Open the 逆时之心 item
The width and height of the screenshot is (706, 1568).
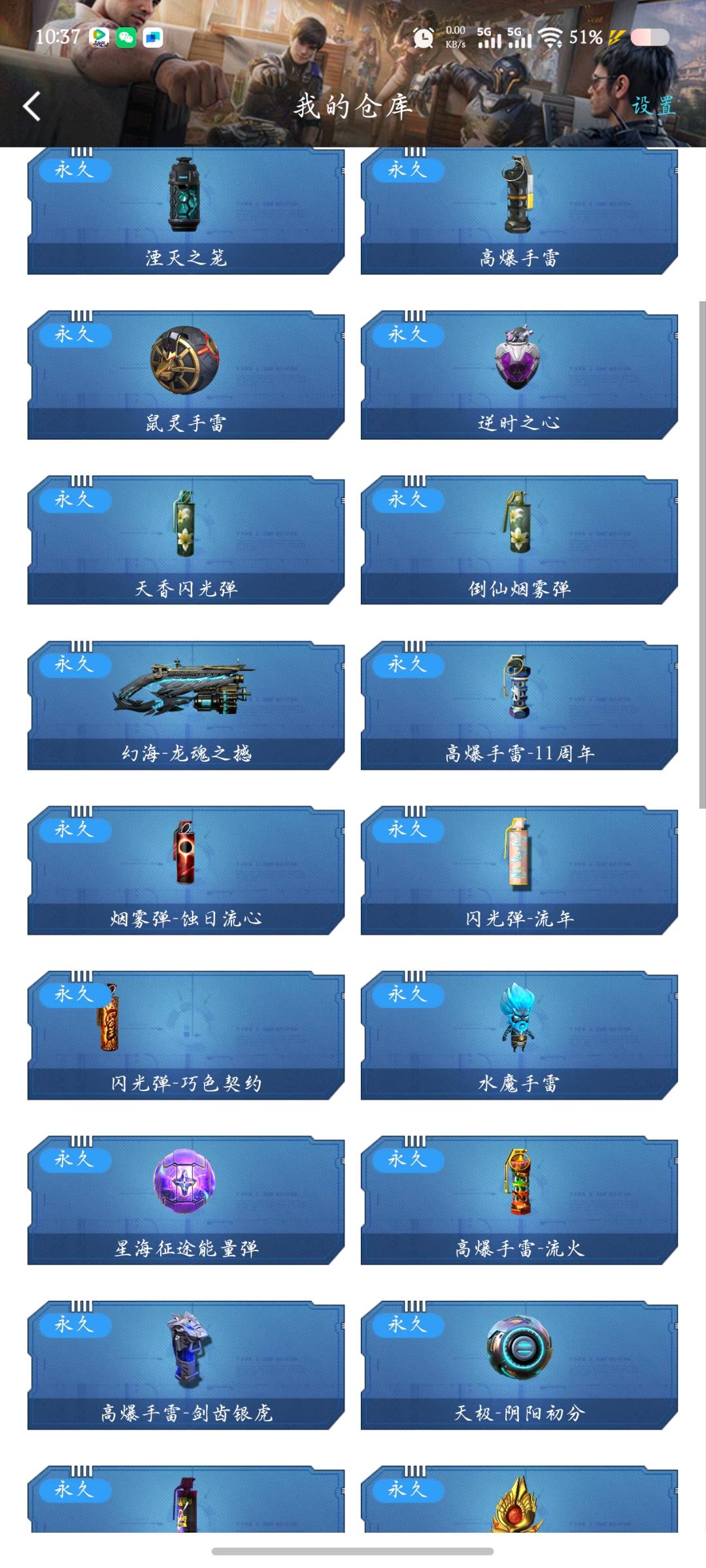click(x=519, y=376)
